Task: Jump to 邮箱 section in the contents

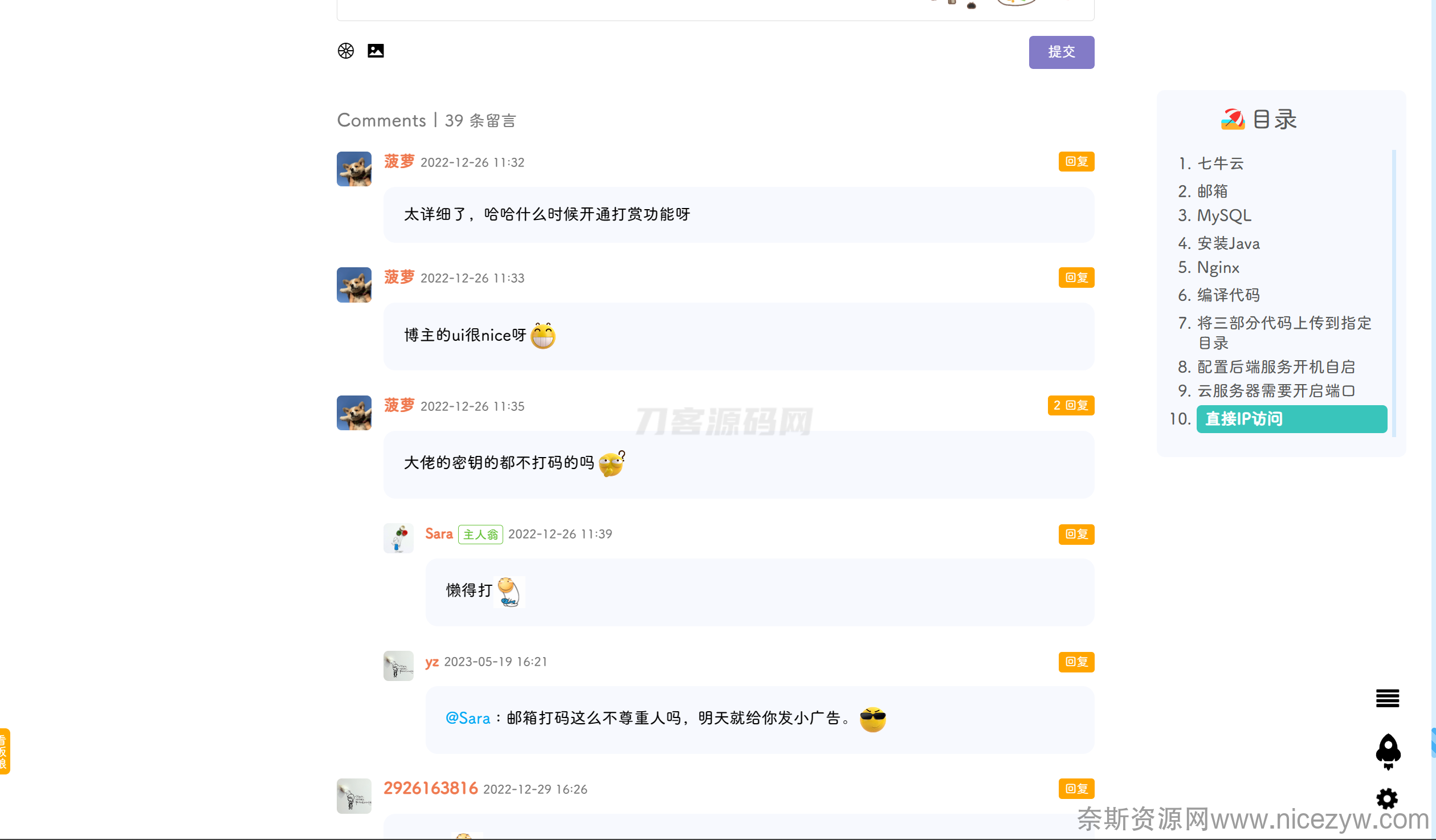Action: [x=1212, y=191]
